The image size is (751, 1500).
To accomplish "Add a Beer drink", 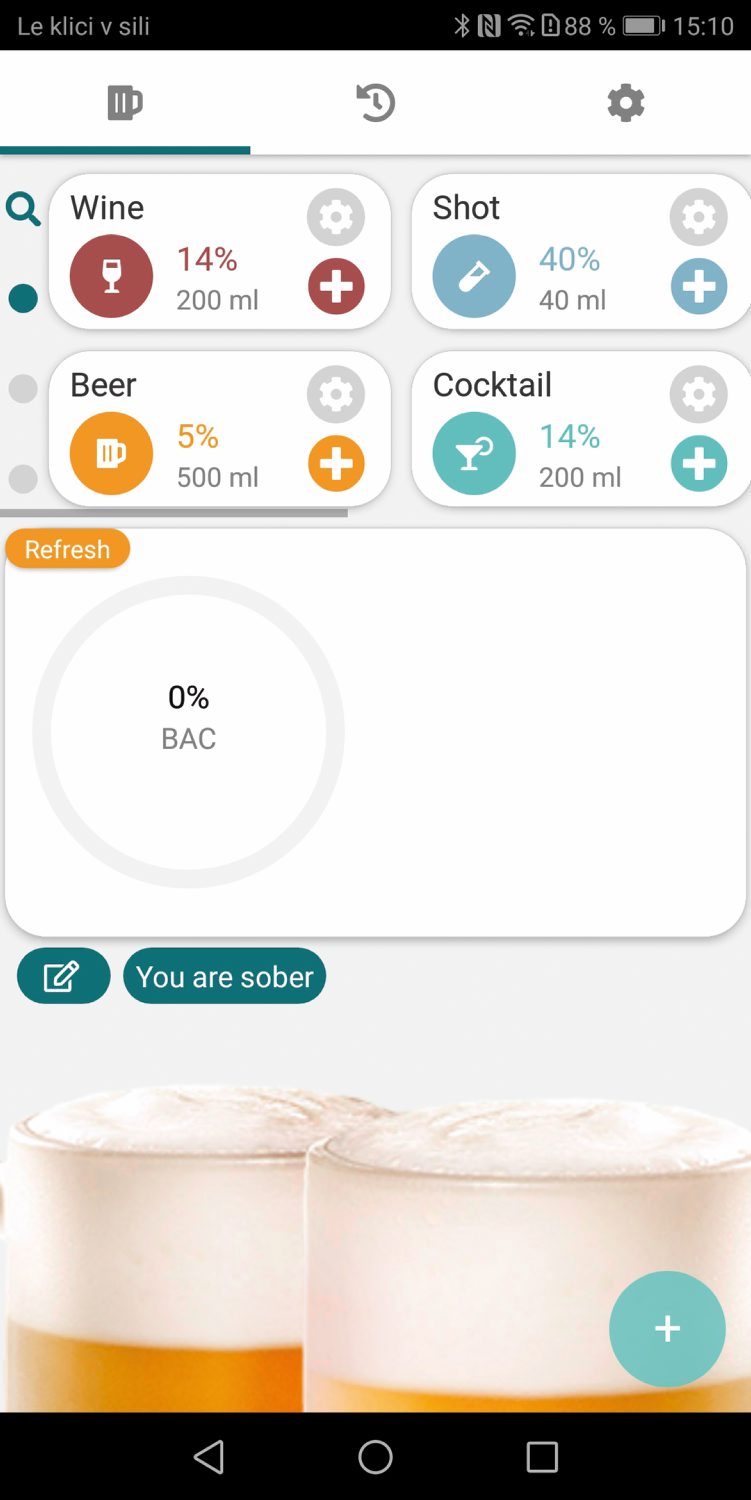I will coord(336,464).
